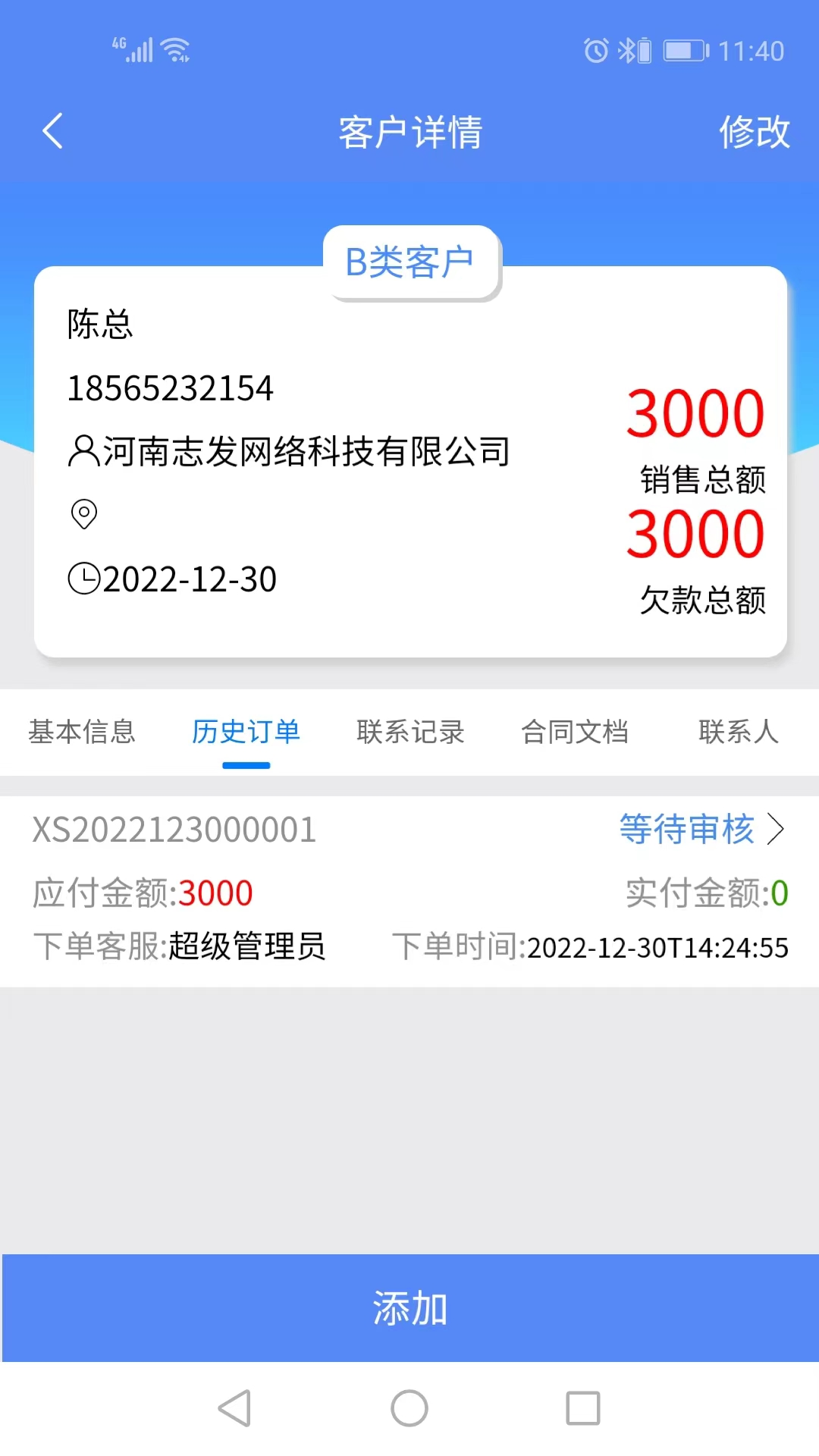Image resolution: width=819 pixels, height=1456 pixels.
Task: Tap the 修改 button to edit customer
Action: (755, 132)
